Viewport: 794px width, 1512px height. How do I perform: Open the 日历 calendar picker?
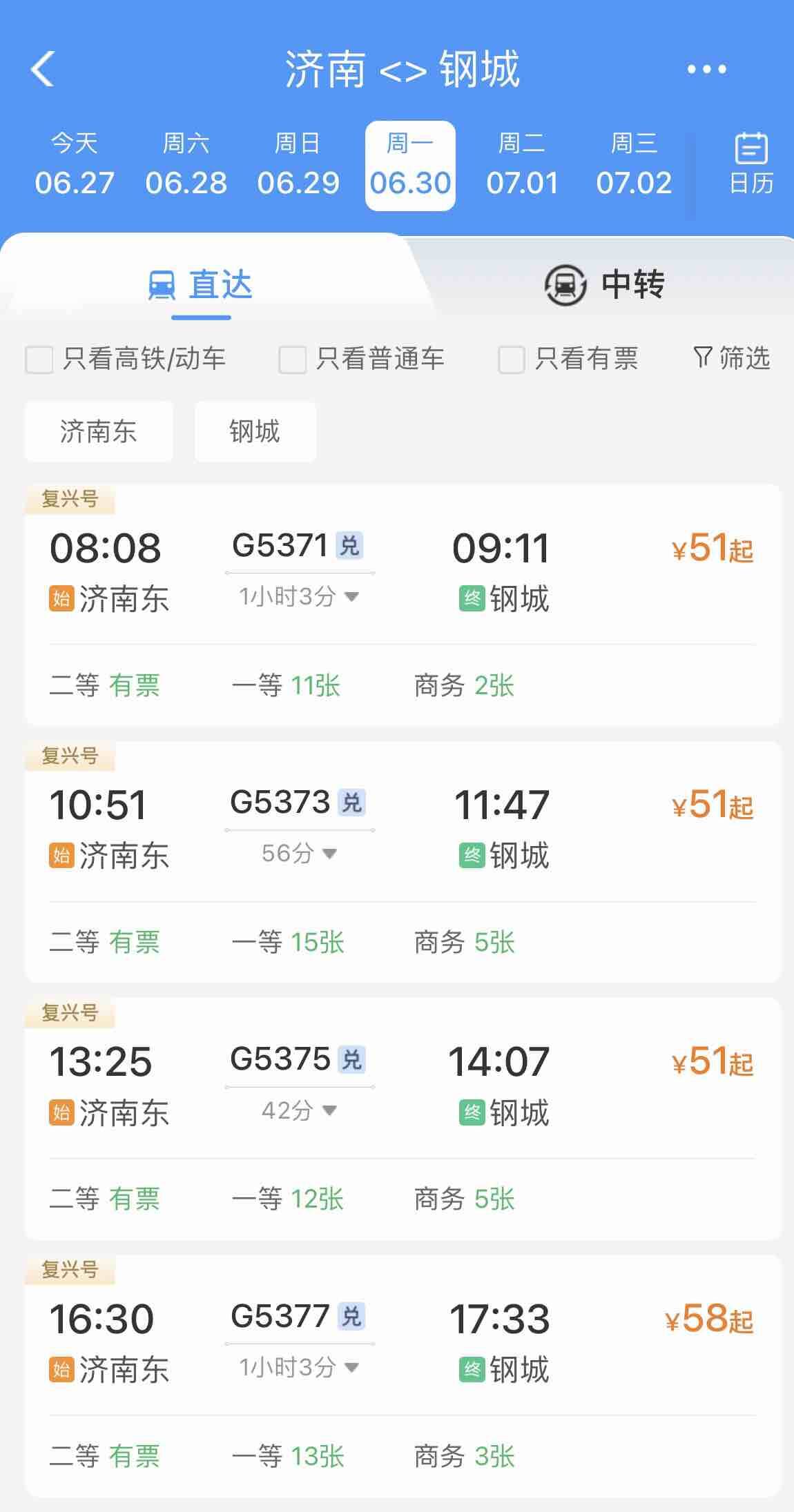751,164
